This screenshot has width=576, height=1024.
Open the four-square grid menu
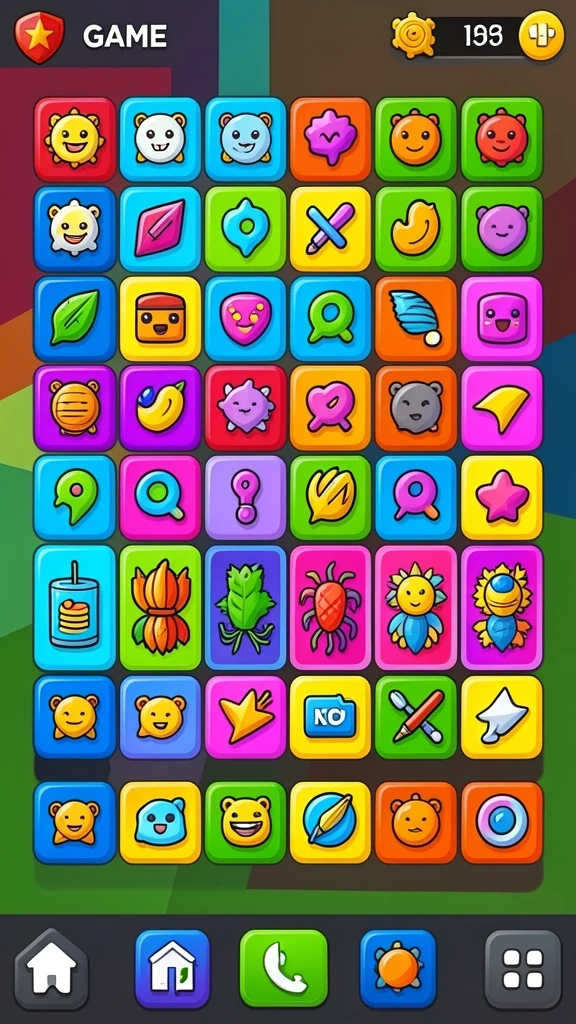pyautogui.click(x=523, y=969)
